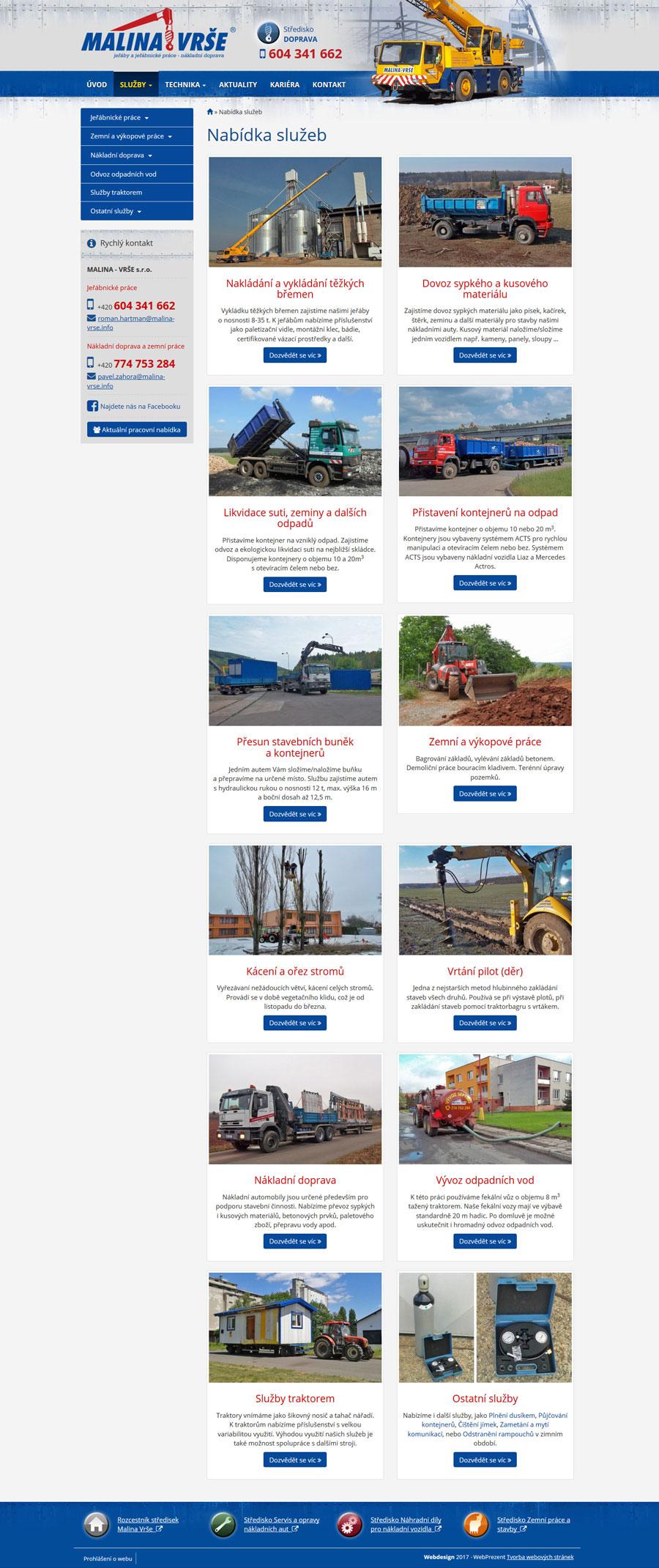Open the KONTAKT page
Image resolution: width=659 pixels, height=1568 pixels.
point(329,85)
